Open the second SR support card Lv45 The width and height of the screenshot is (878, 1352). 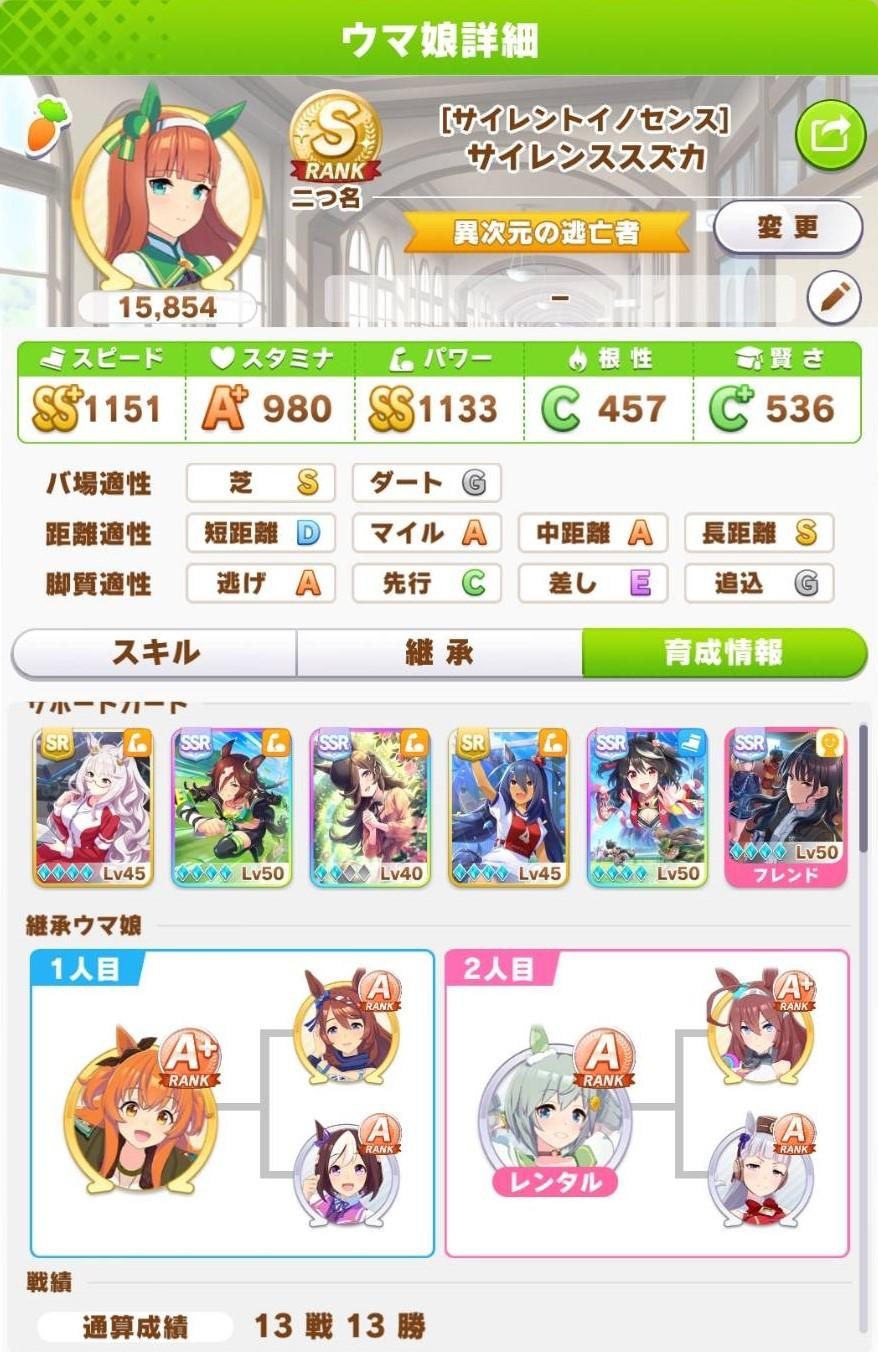(508, 807)
